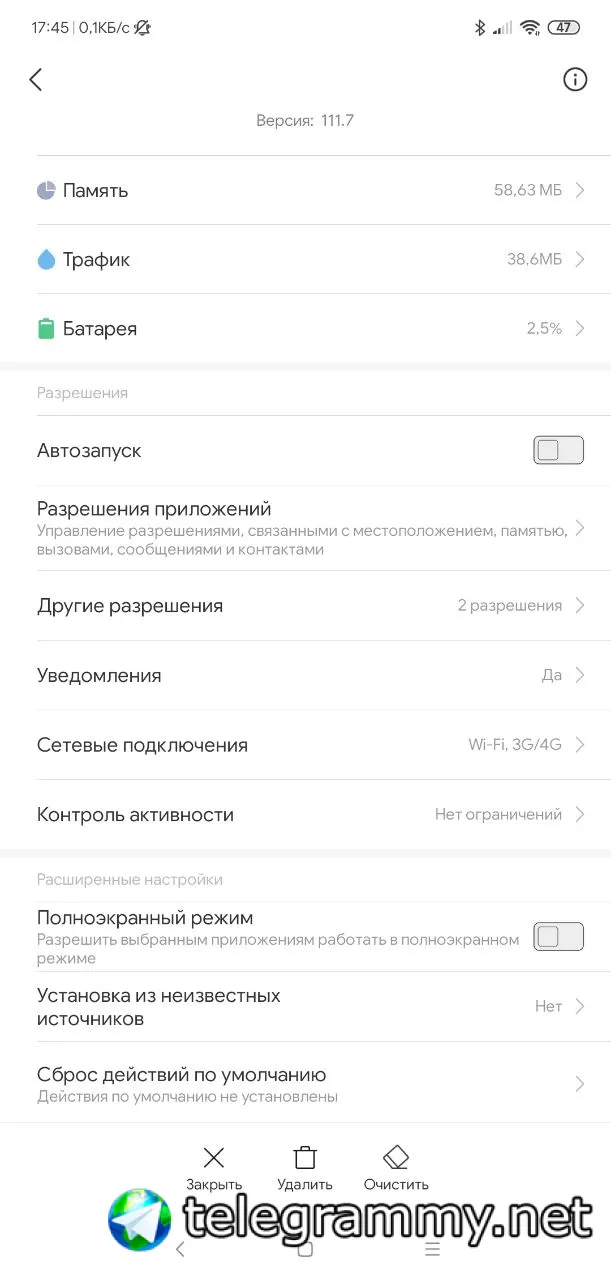611x1280 pixels.
Task: Open the Трафик data usage row
Action: pos(305,259)
